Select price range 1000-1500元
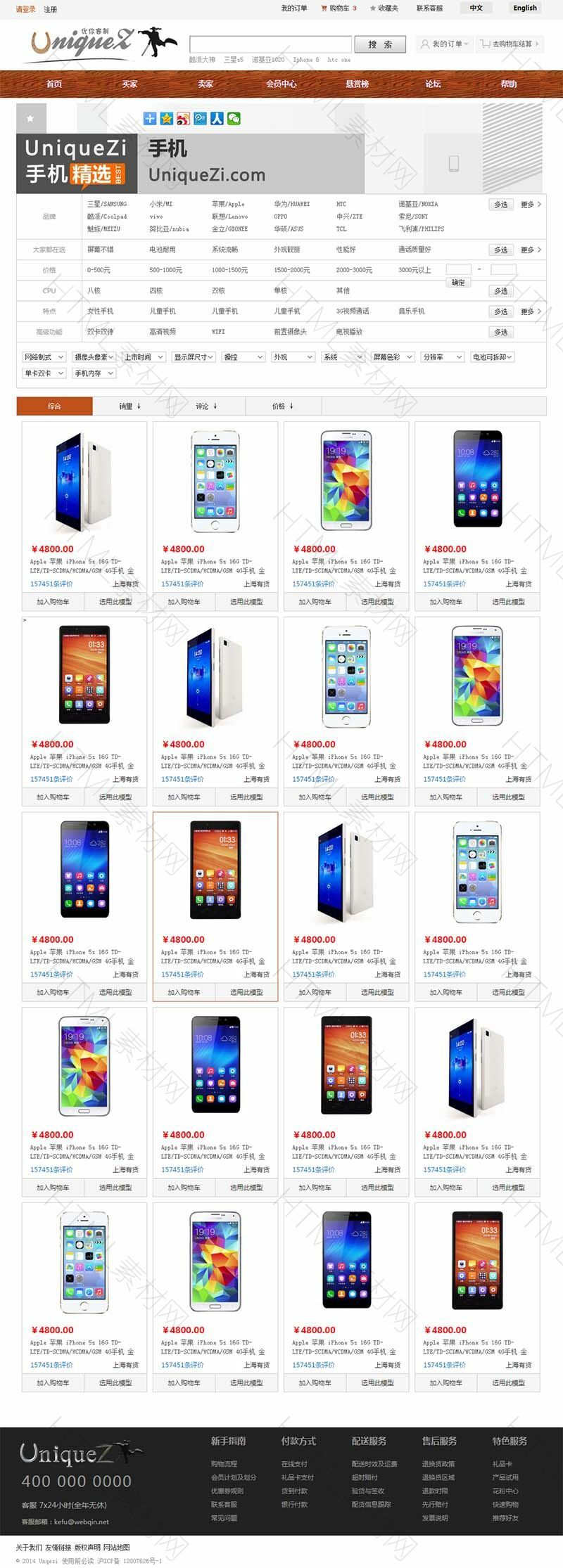 pos(229,270)
